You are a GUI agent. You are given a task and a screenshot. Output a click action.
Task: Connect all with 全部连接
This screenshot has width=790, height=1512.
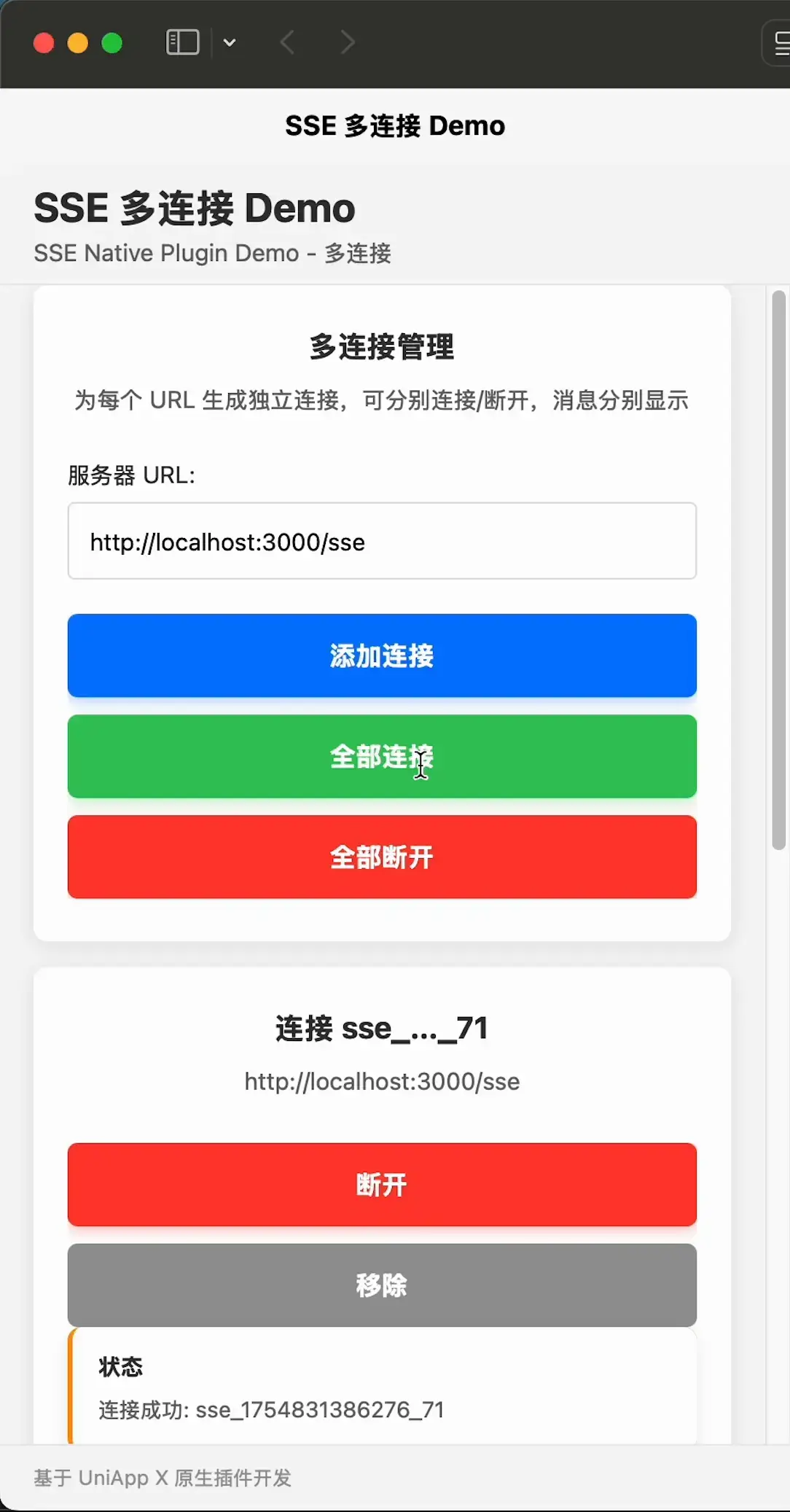point(382,756)
